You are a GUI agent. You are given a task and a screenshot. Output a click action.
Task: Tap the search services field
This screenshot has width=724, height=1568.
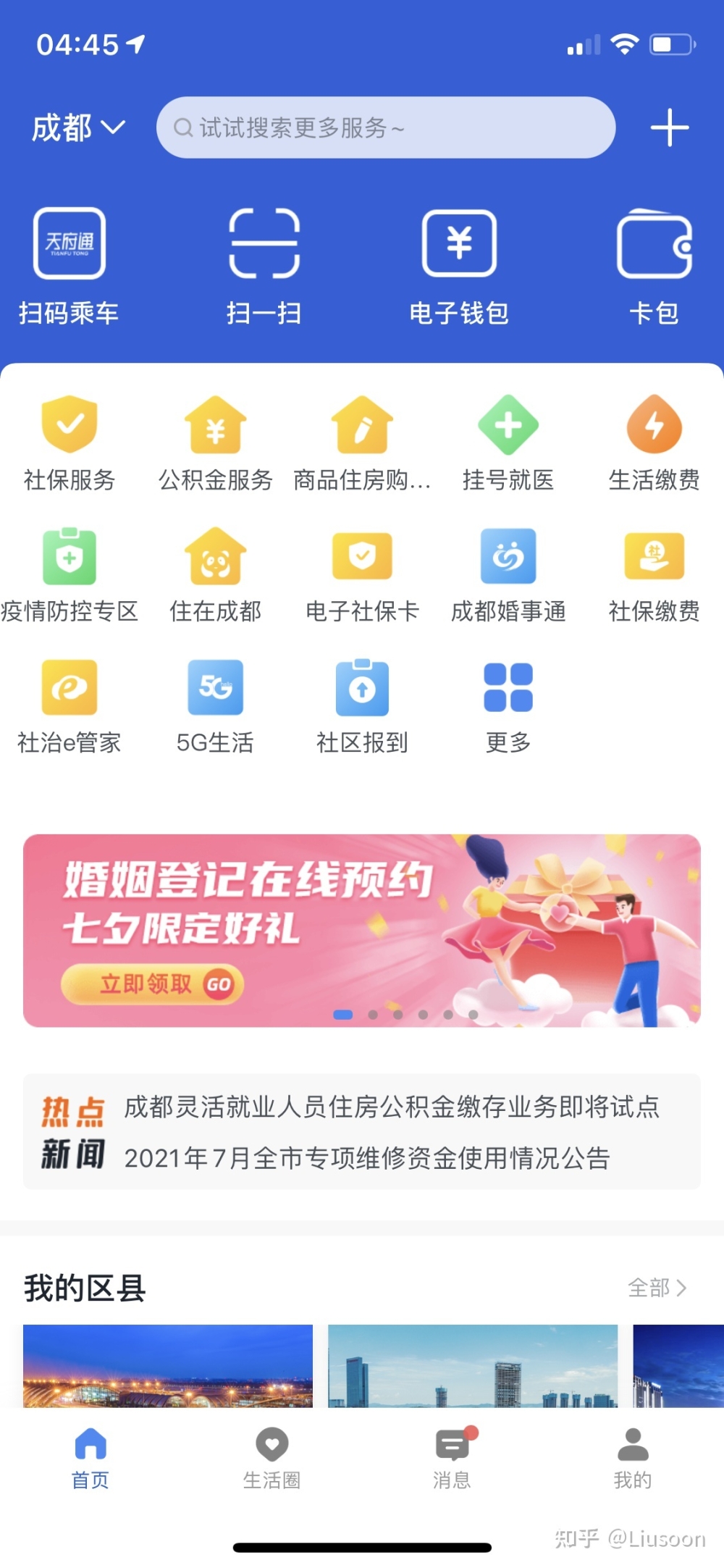[x=385, y=128]
